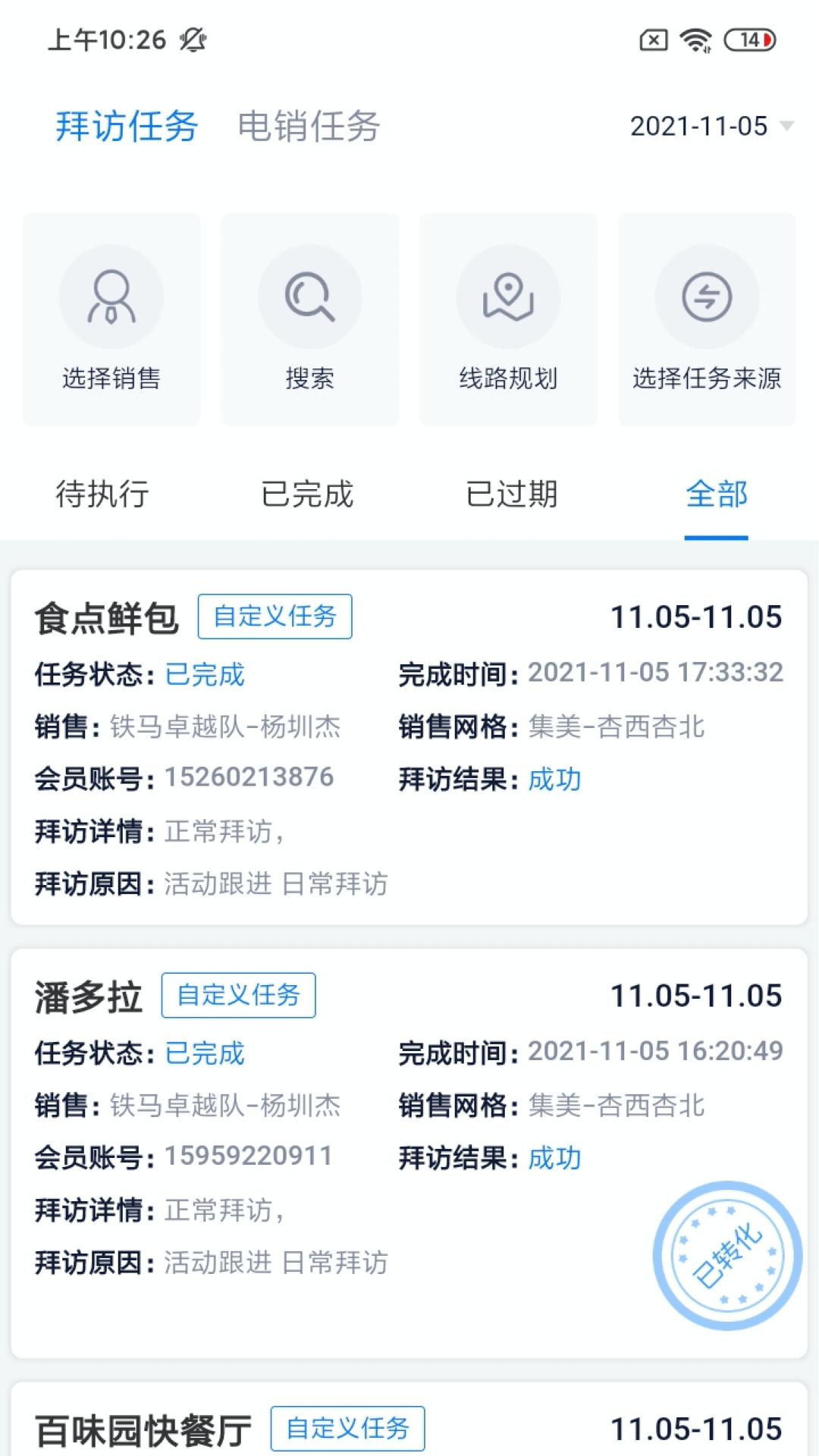Tap the 搜索 search icon
This screenshot has width=819, height=1456.
click(310, 297)
